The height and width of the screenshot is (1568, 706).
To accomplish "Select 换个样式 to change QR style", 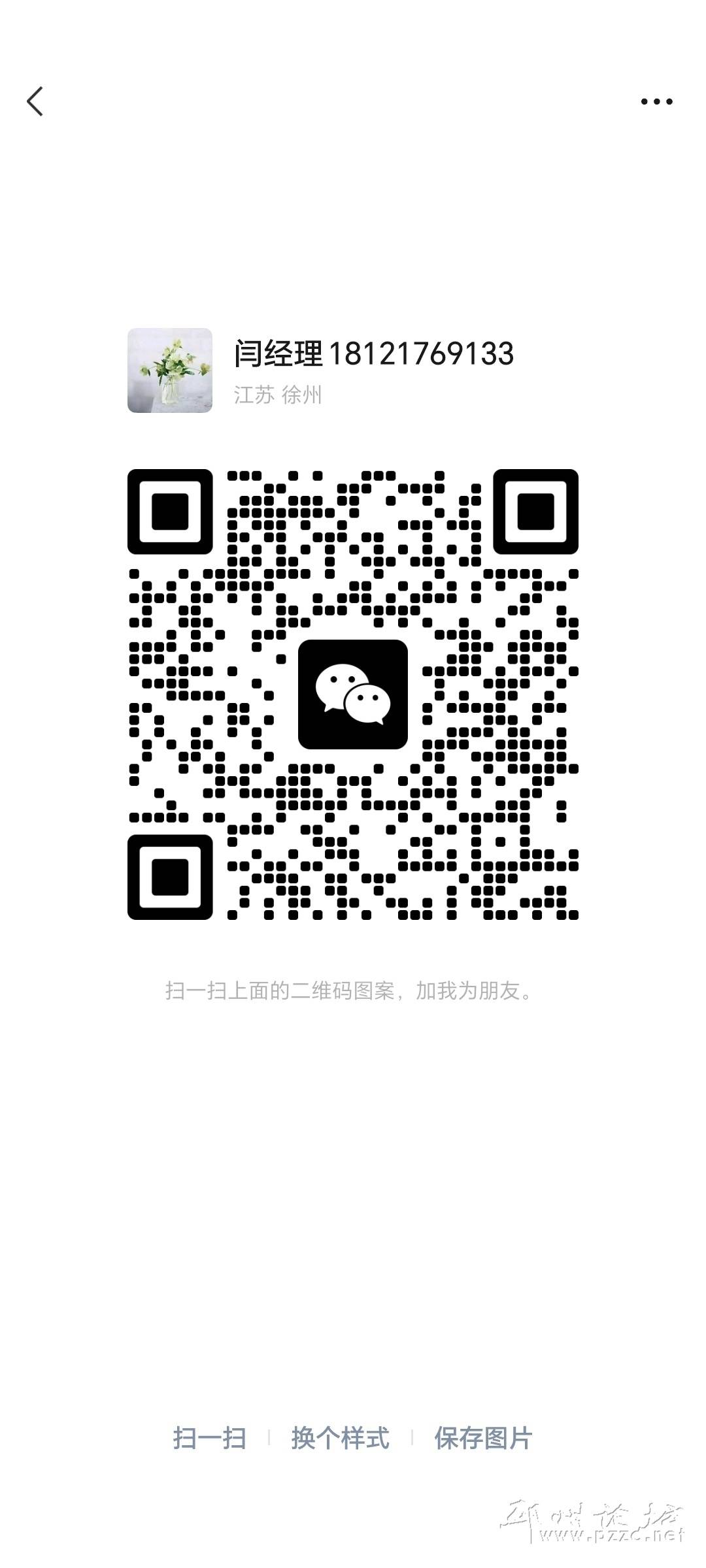I will click(x=340, y=1438).
